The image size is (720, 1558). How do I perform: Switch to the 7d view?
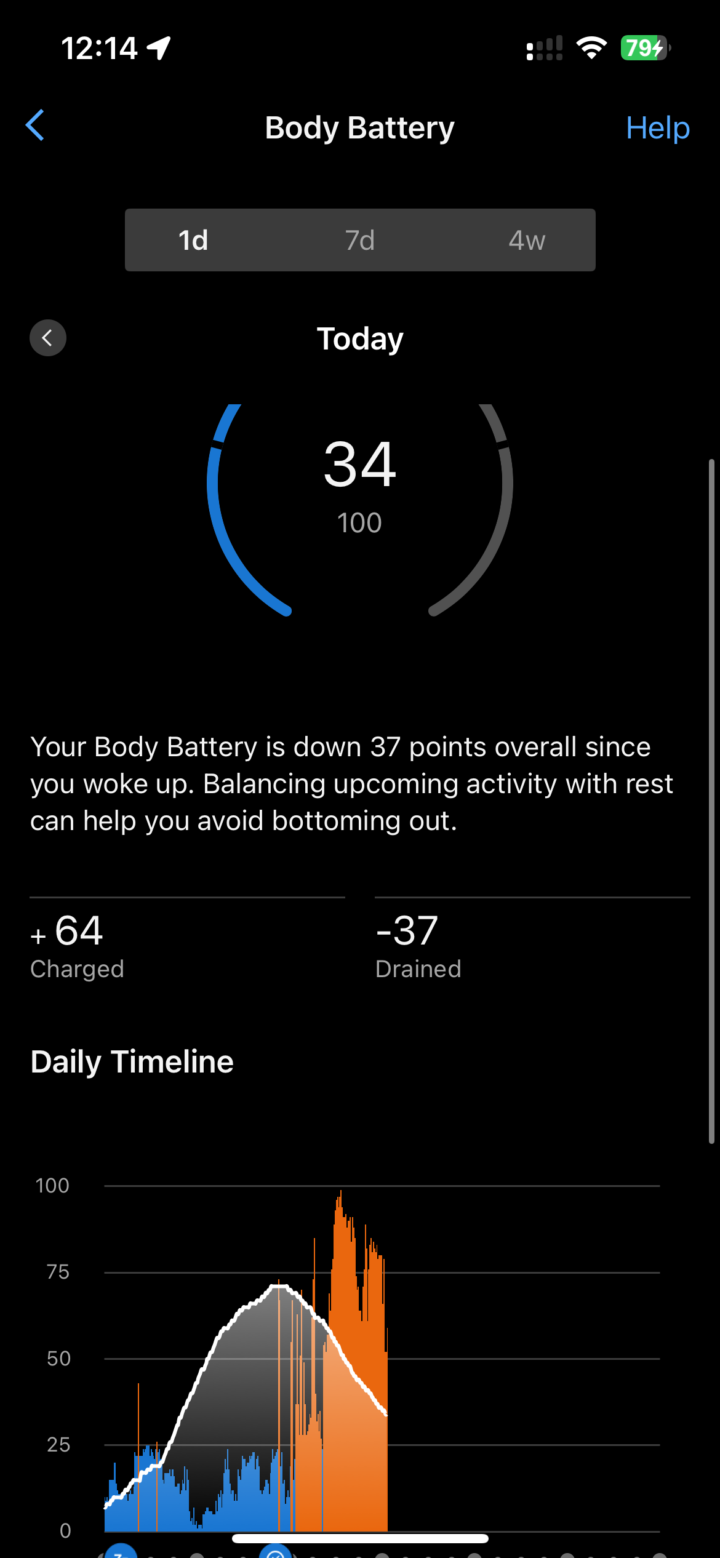[359, 241]
